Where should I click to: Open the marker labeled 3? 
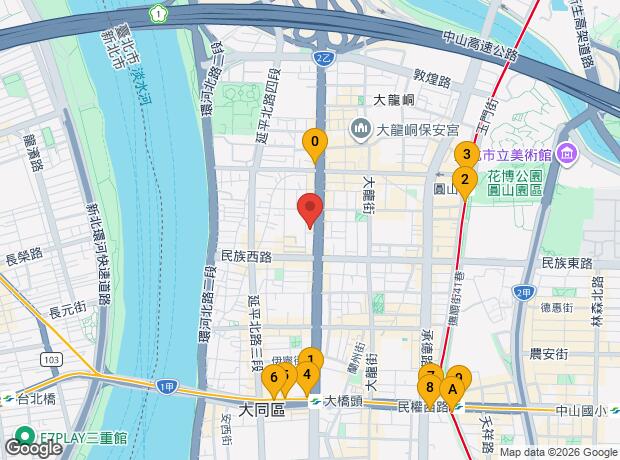pos(465,156)
